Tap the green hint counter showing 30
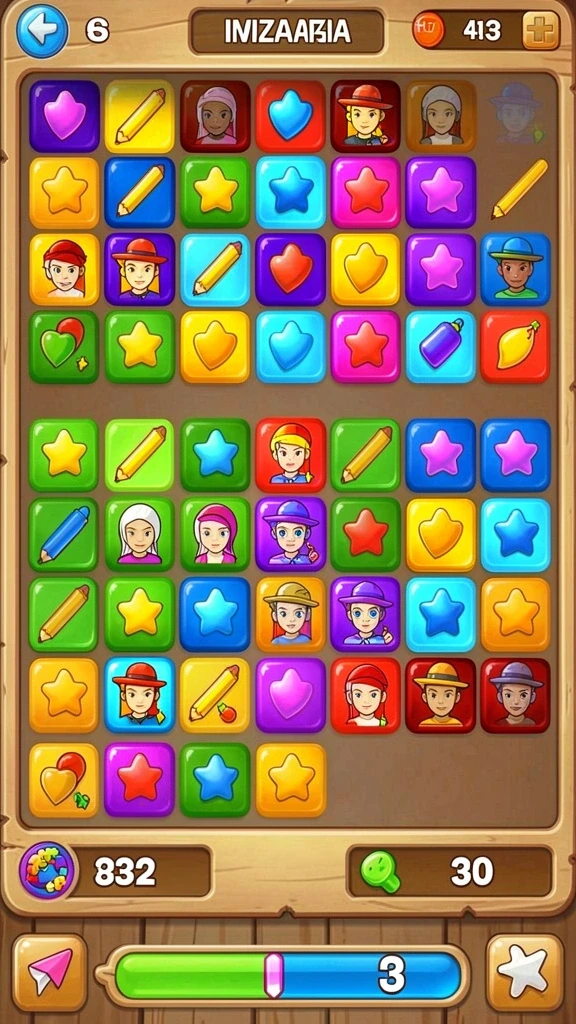 click(451, 871)
